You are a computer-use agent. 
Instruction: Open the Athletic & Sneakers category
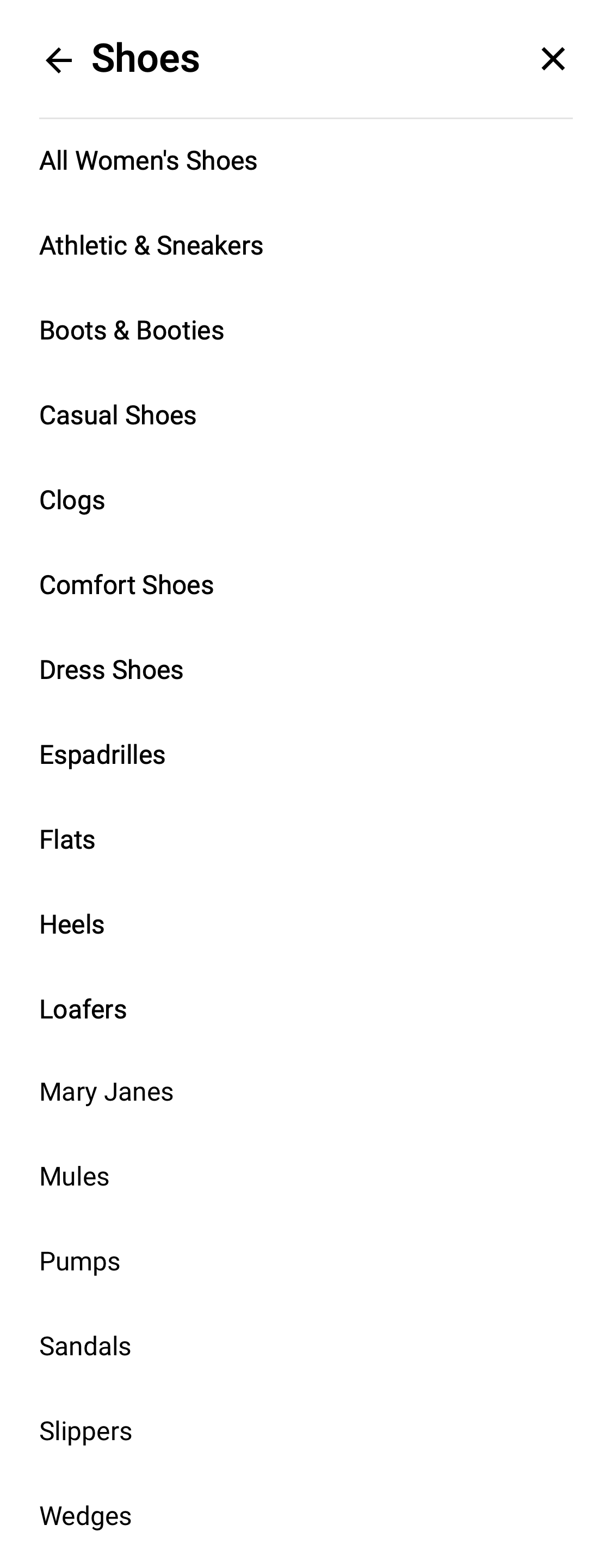150,245
